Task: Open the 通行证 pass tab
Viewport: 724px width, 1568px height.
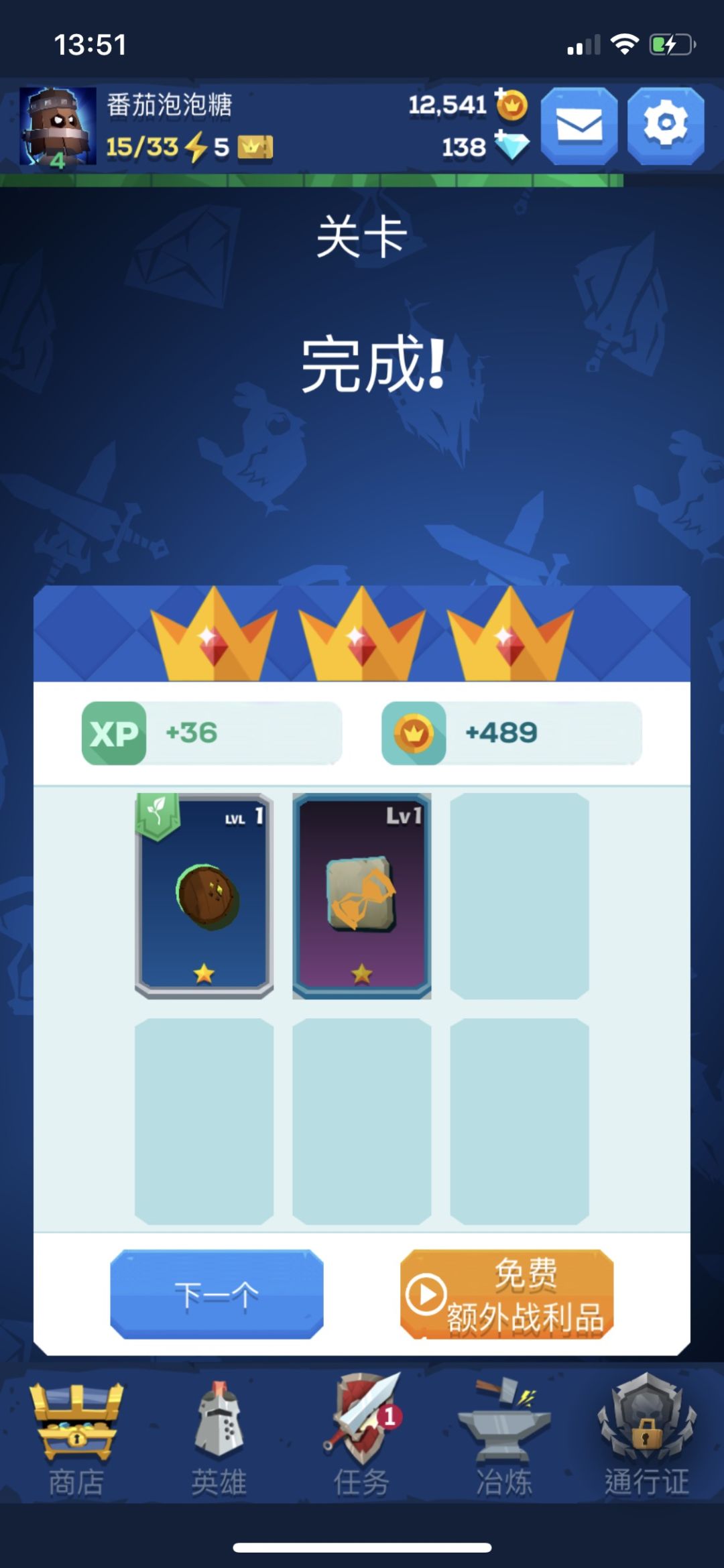Action: (647, 1436)
